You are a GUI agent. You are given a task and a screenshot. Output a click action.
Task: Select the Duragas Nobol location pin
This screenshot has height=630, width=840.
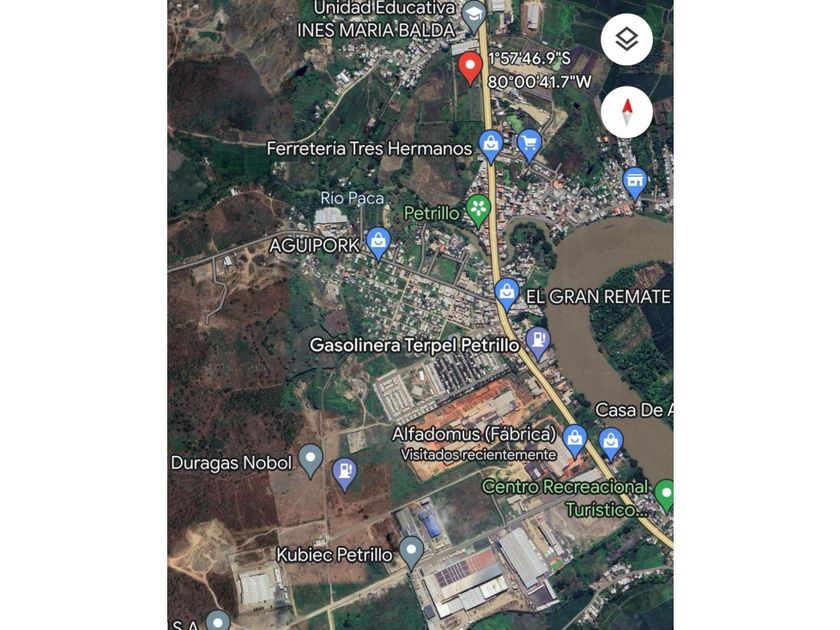(x=310, y=460)
